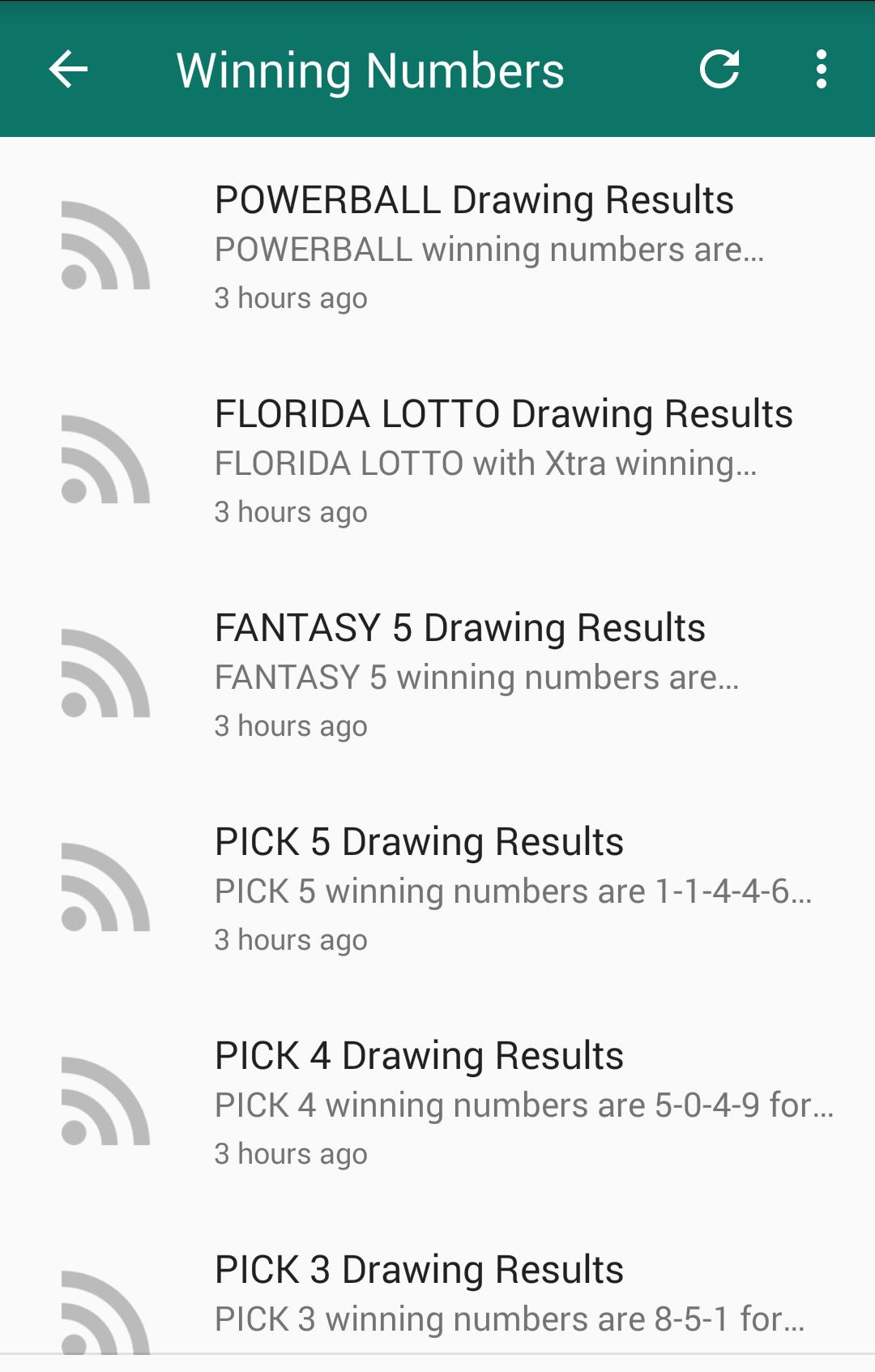875x1372 pixels.
Task: Click the timestamp under PICK 4 results
Action: pyautogui.click(x=291, y=1152)
